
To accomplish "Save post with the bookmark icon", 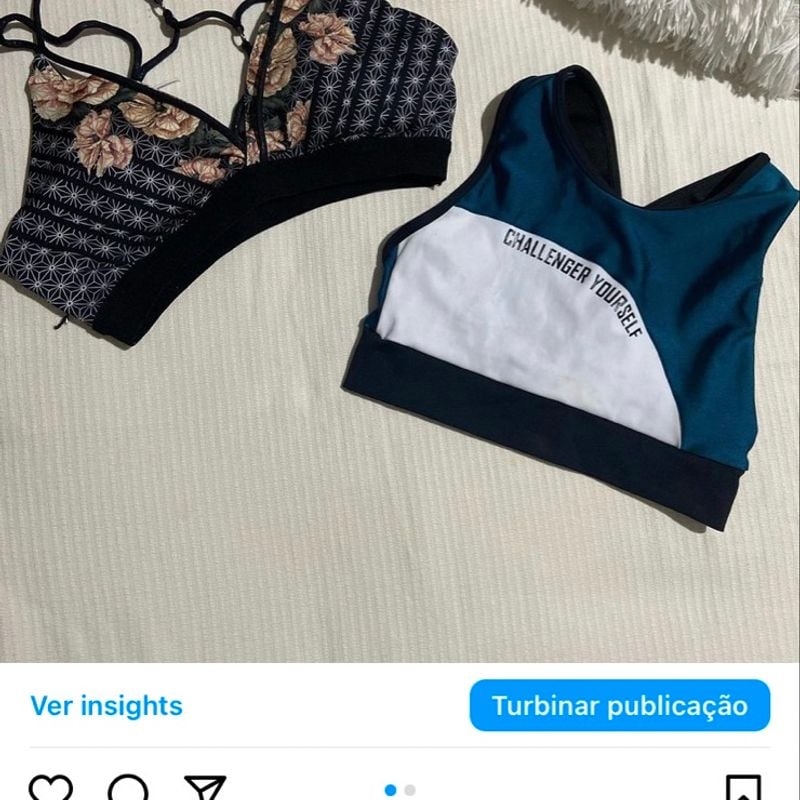I will click(x=742, y=789).
